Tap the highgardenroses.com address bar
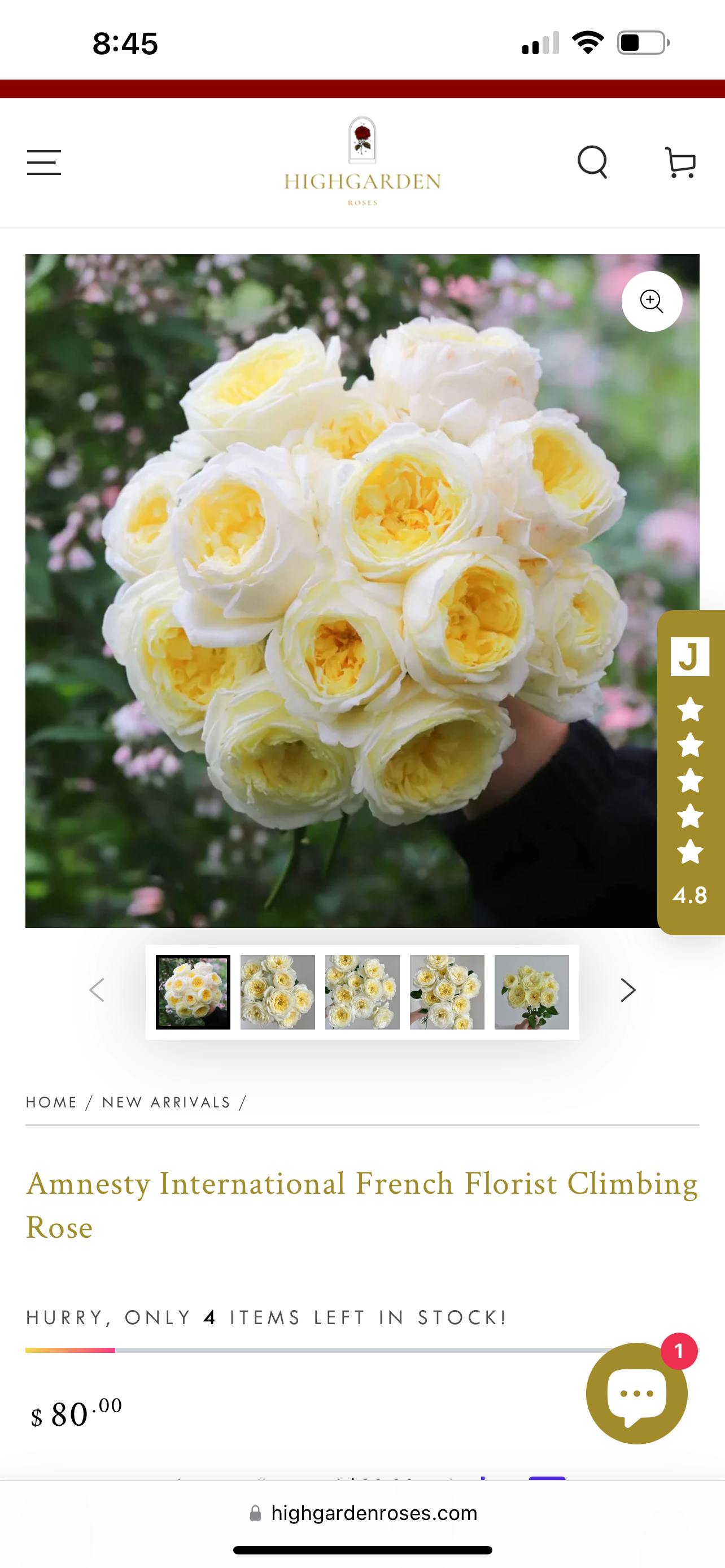 pyautogui.click(x=363, y=1513)
